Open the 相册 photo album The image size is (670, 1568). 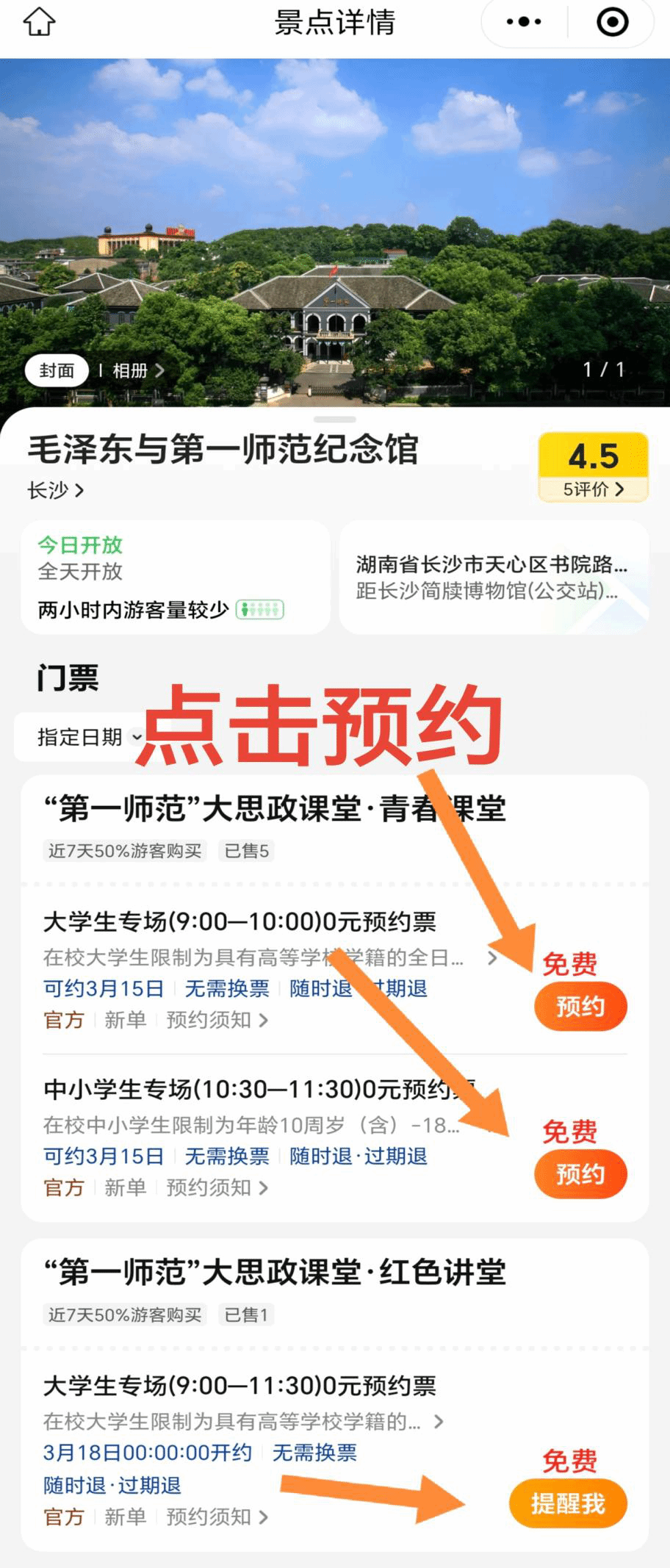point(137,370)
